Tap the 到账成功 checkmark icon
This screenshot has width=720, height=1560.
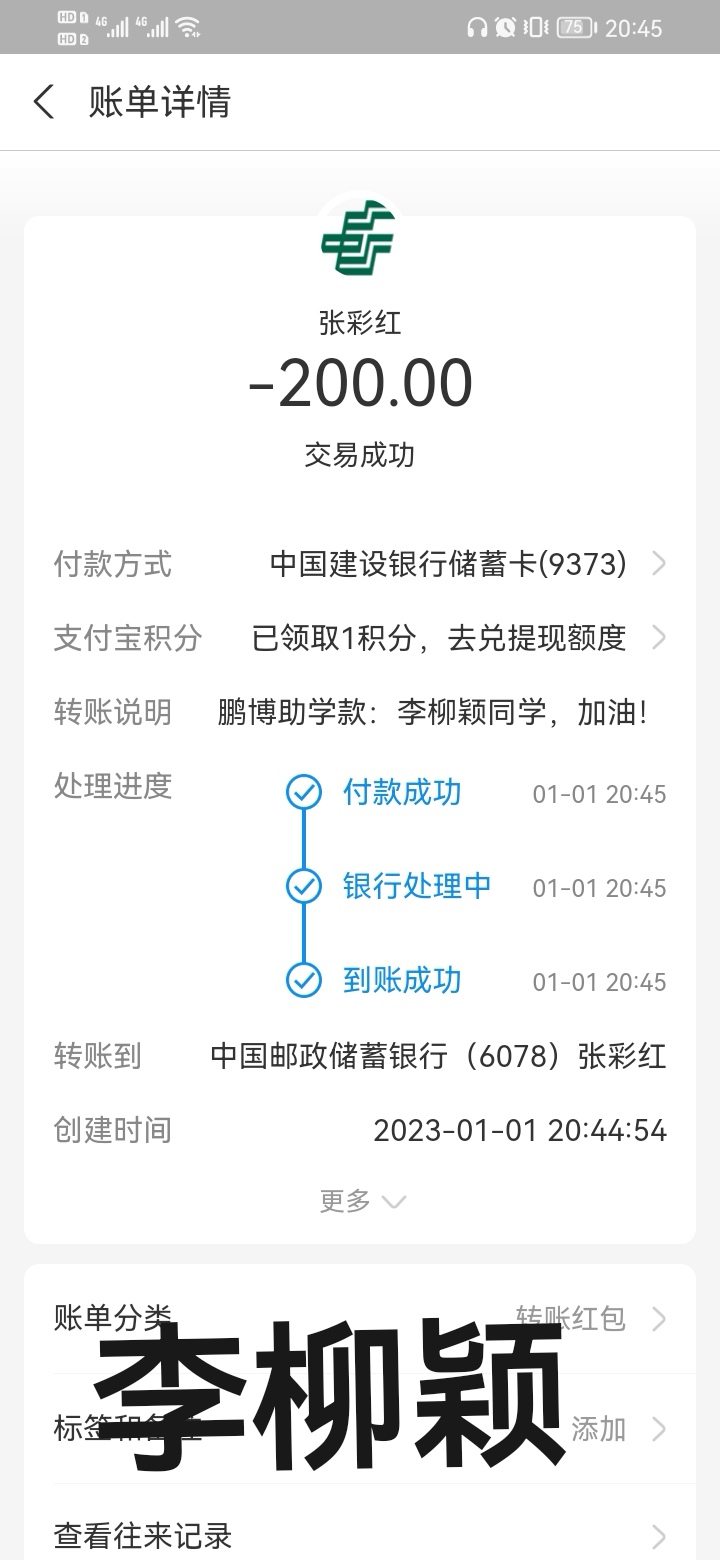click(303, 981)
